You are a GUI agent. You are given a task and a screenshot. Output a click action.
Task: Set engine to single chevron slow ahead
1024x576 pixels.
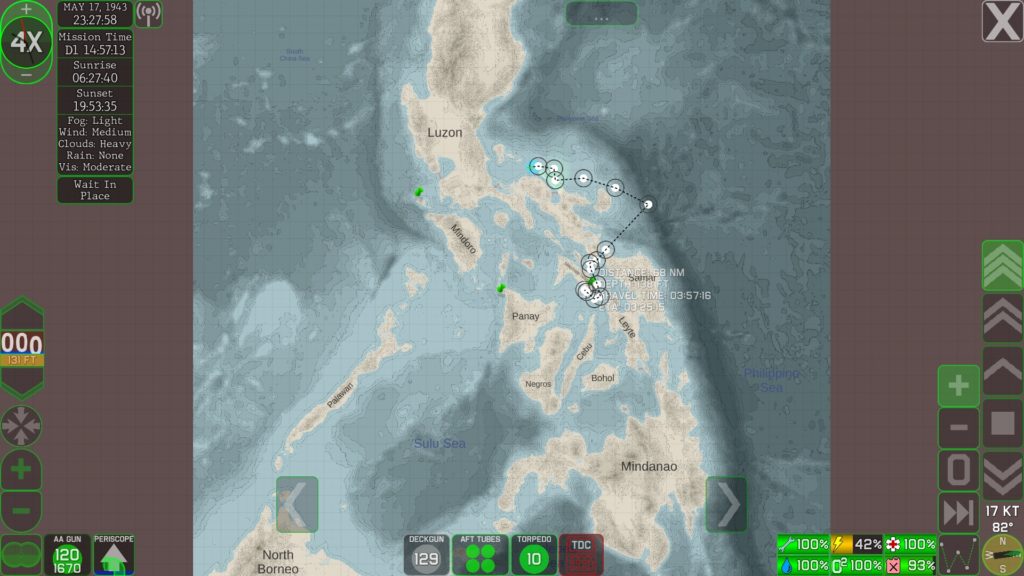click(1002, 371)
